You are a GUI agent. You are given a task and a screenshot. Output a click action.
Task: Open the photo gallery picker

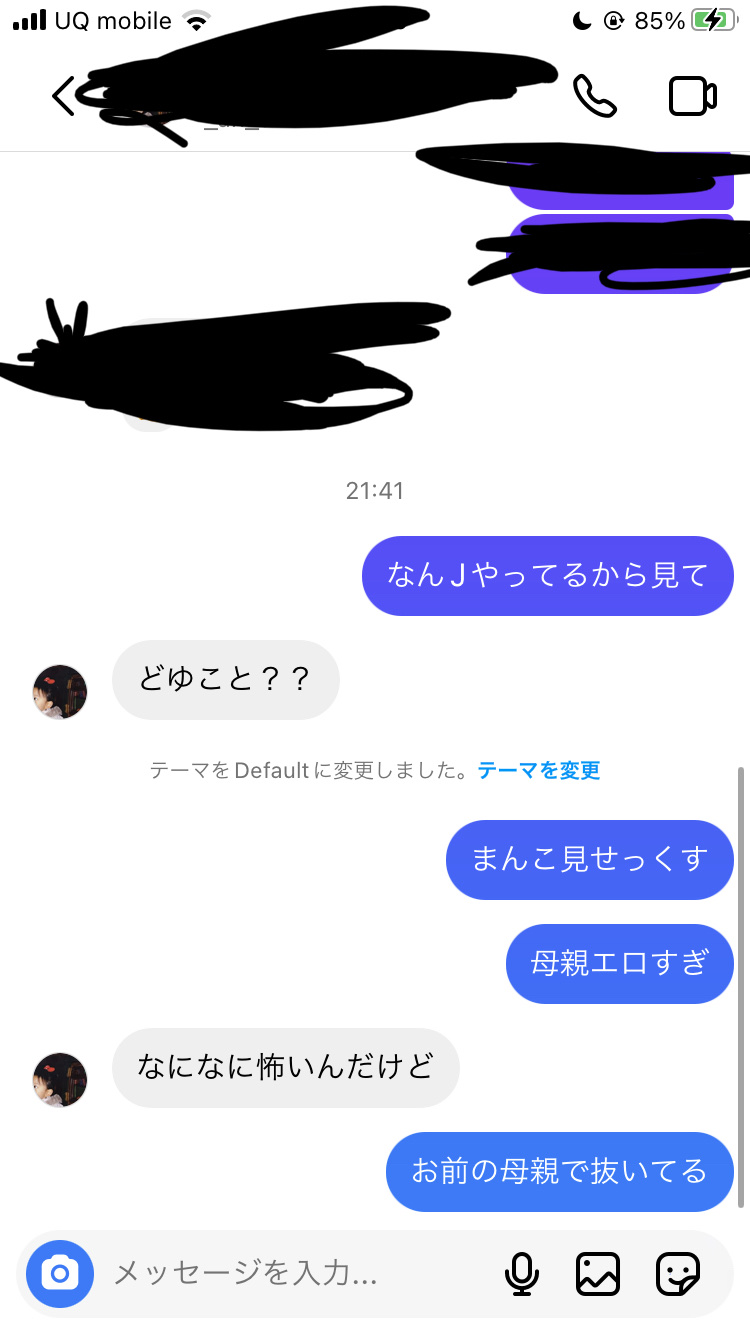[x=598, y=1273]
